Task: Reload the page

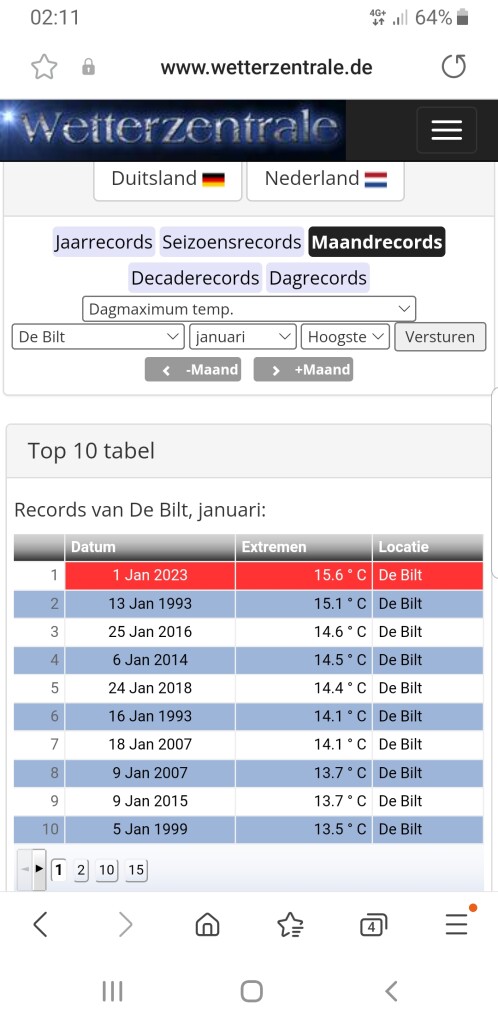Action: coord(453,67)
